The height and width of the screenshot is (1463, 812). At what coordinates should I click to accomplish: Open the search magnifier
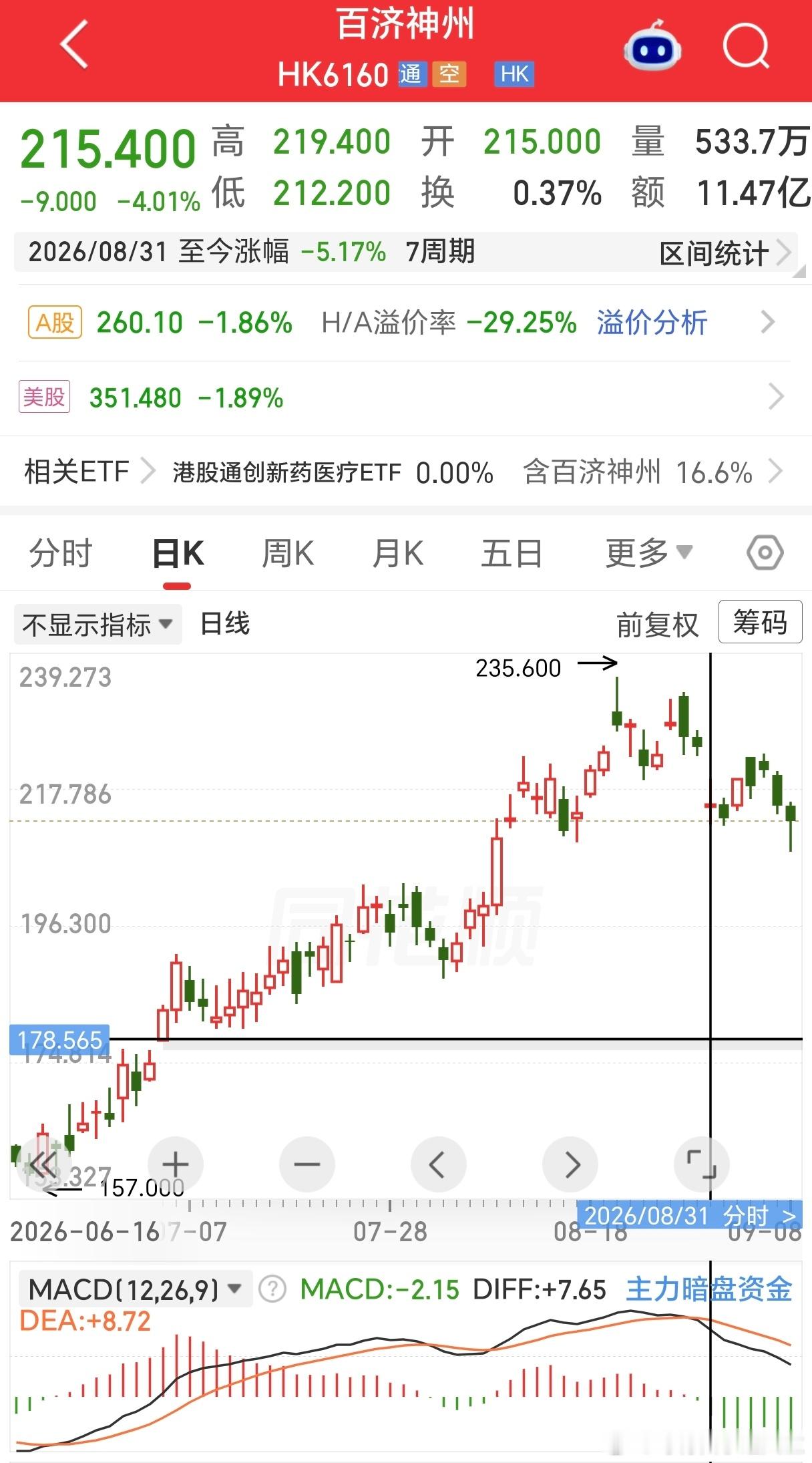pos(747,47)
